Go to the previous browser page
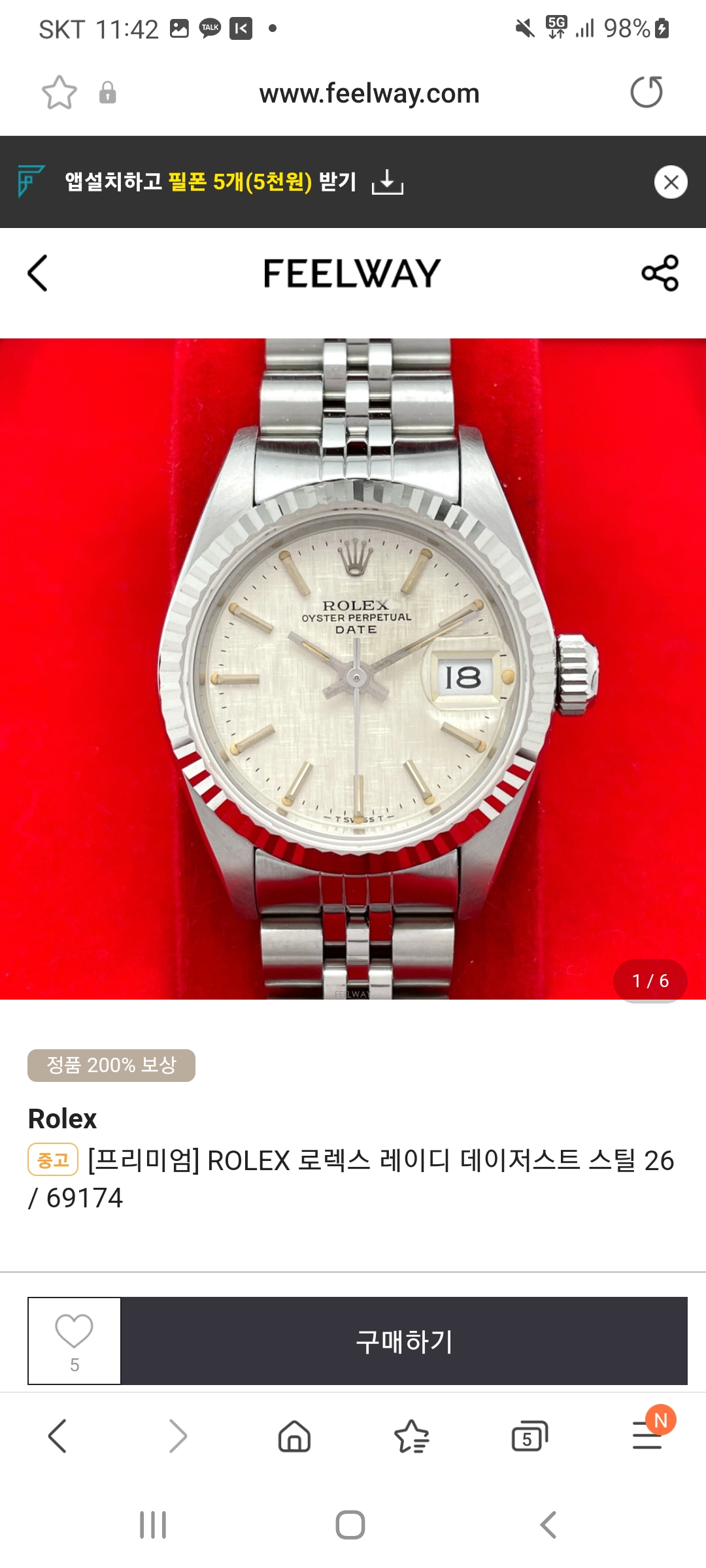The image size is (706, 1568). click(x=58, y=1436)
